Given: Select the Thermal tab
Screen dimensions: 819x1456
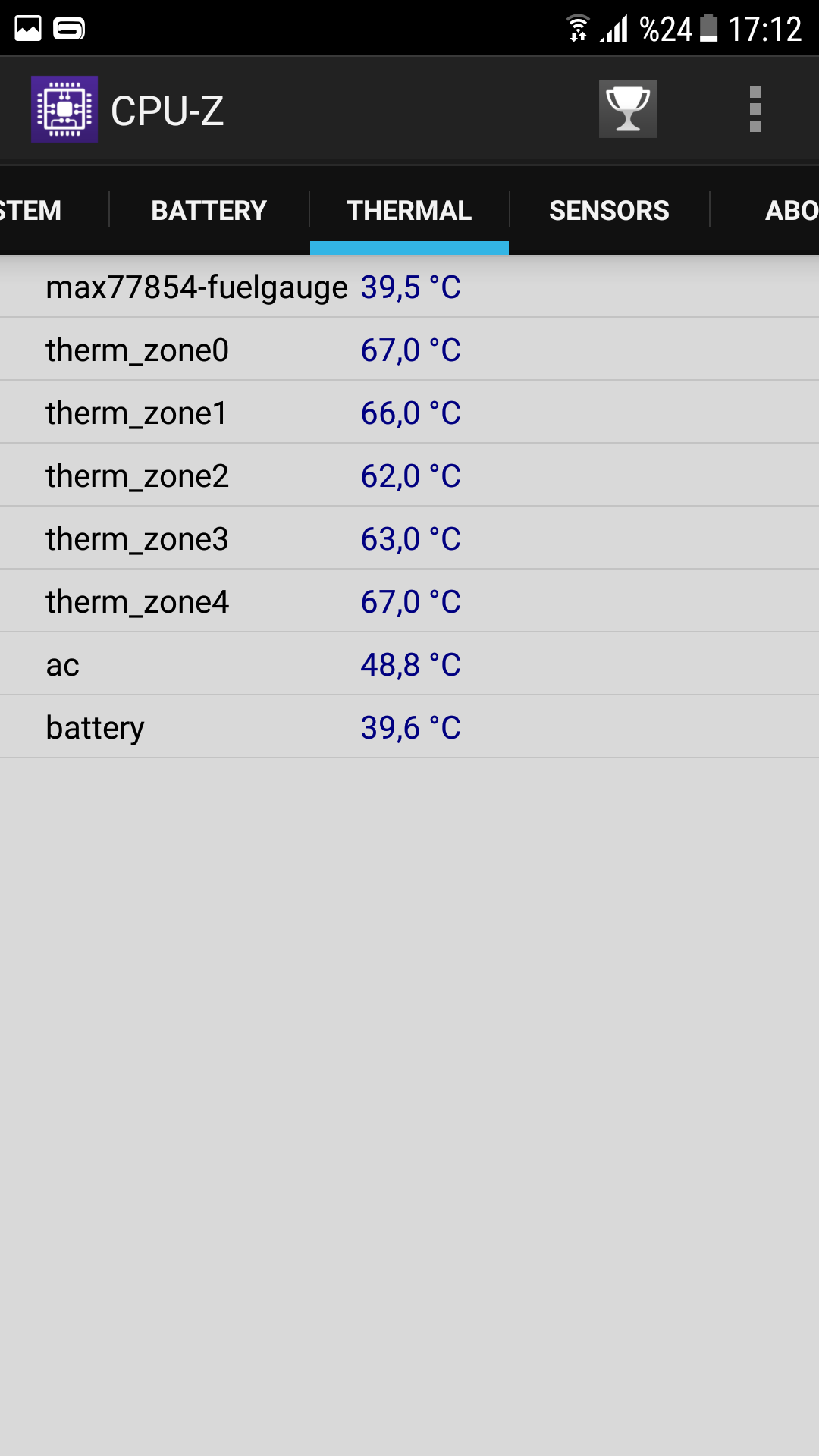Looking at the screenshot, I should [409, 210].
